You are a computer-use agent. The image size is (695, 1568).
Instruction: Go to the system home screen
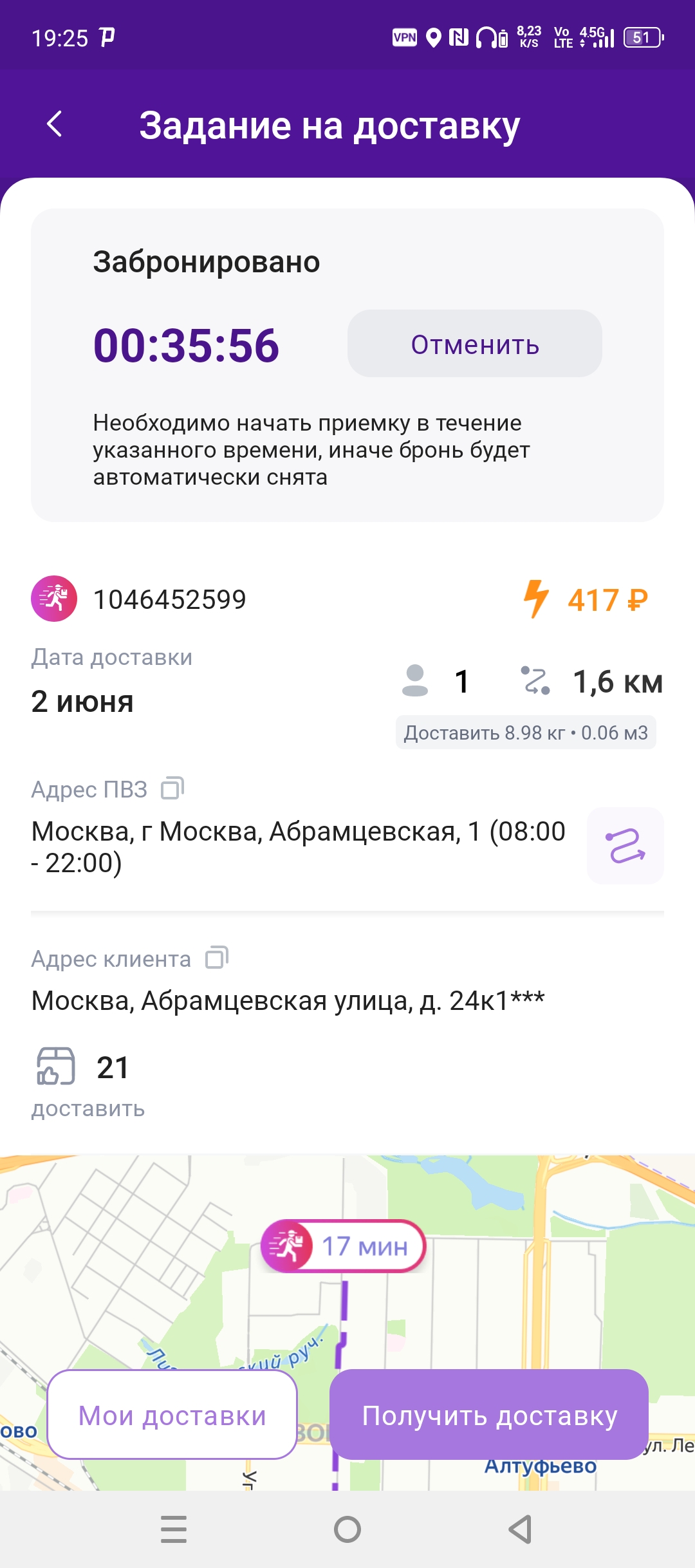tap(347, 1529)
